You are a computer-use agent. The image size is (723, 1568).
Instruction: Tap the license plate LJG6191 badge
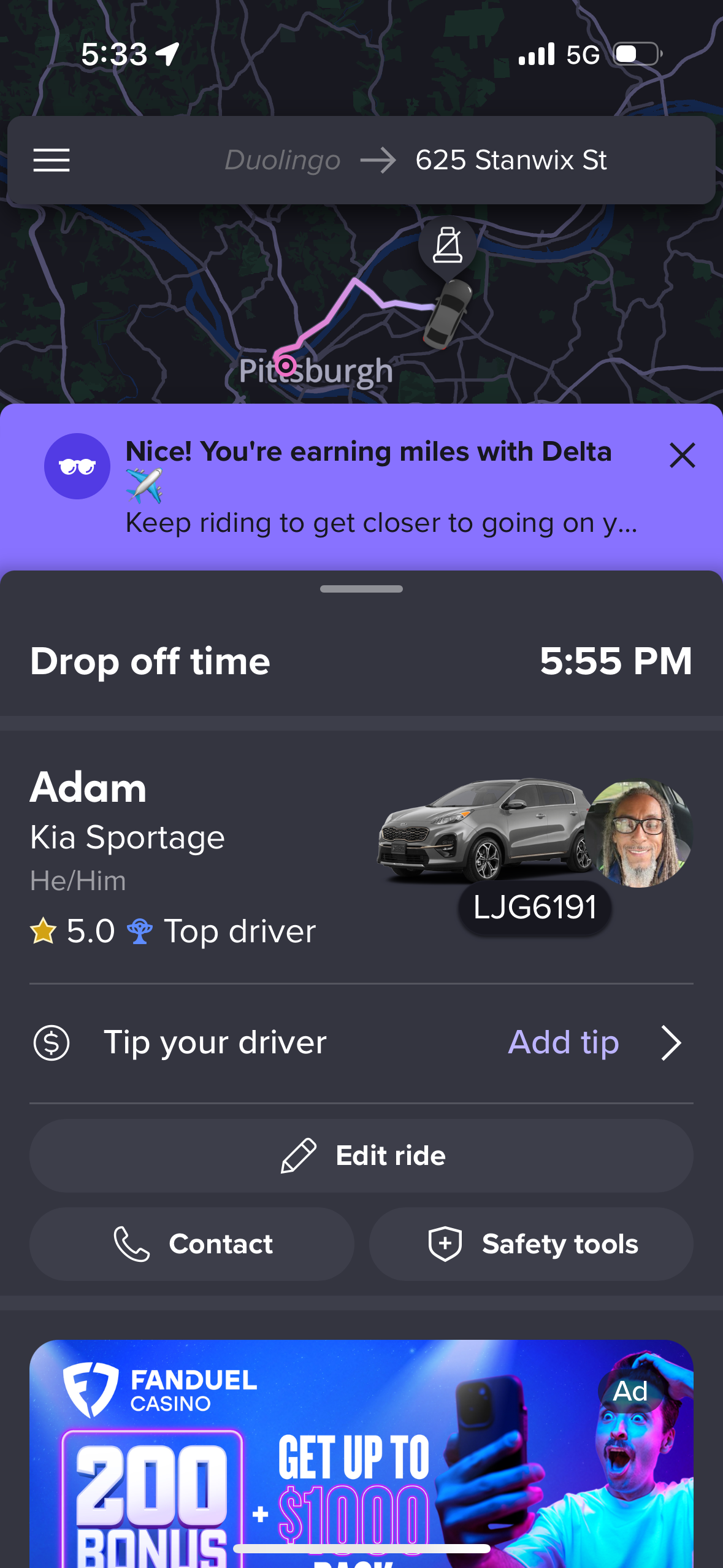point(534,908)
